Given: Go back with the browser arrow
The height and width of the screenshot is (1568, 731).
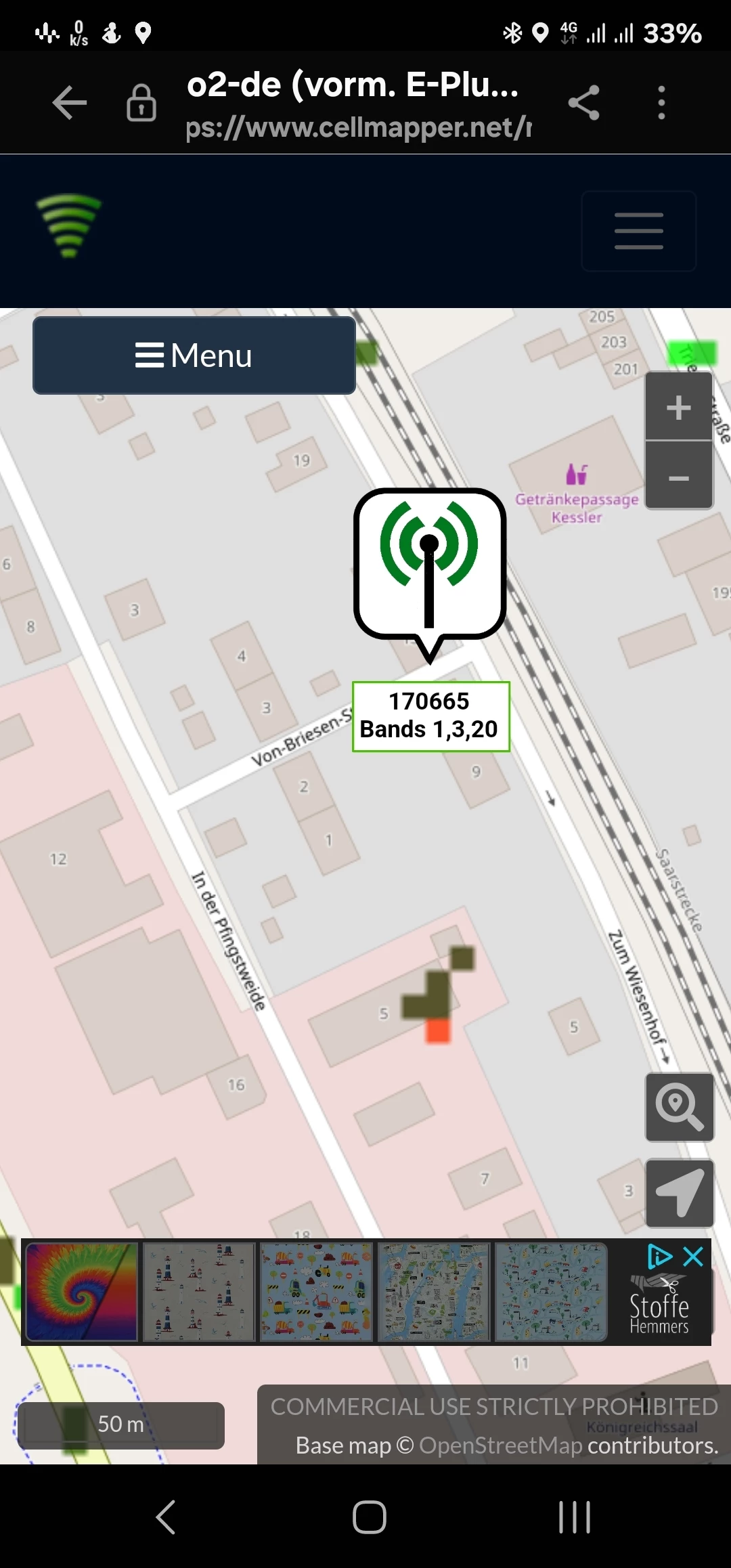Looking at the screenshot, I should (x=70, y=103).
